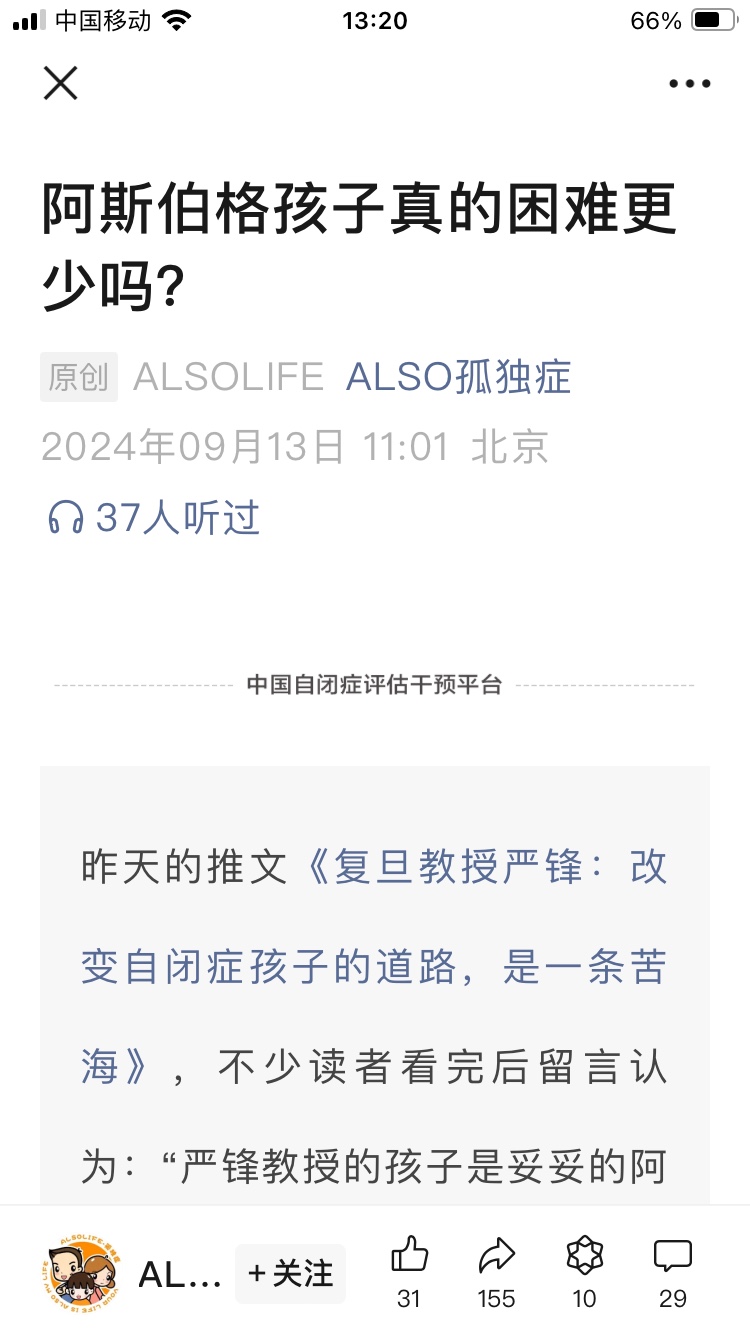750x1334 pixels.
Task: Close the article page
Action: pos(61,83)
